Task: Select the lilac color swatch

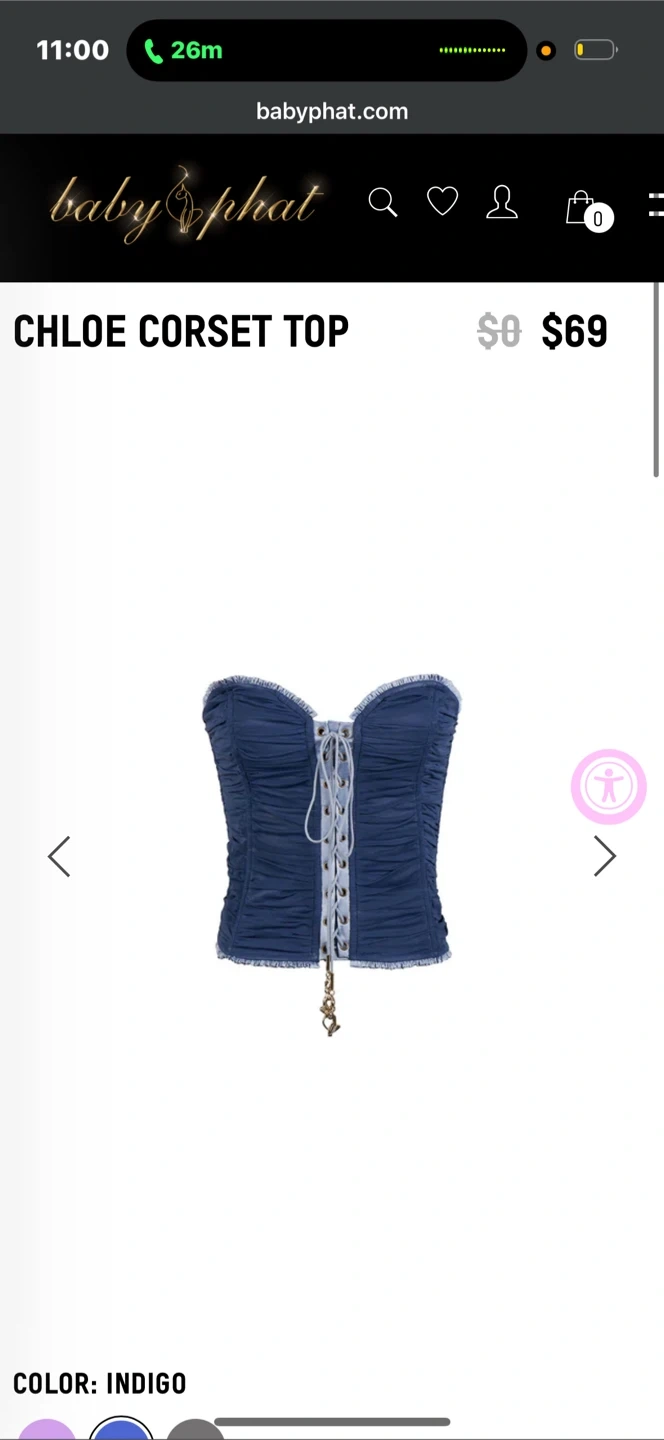Action: tap(47, 1430)
